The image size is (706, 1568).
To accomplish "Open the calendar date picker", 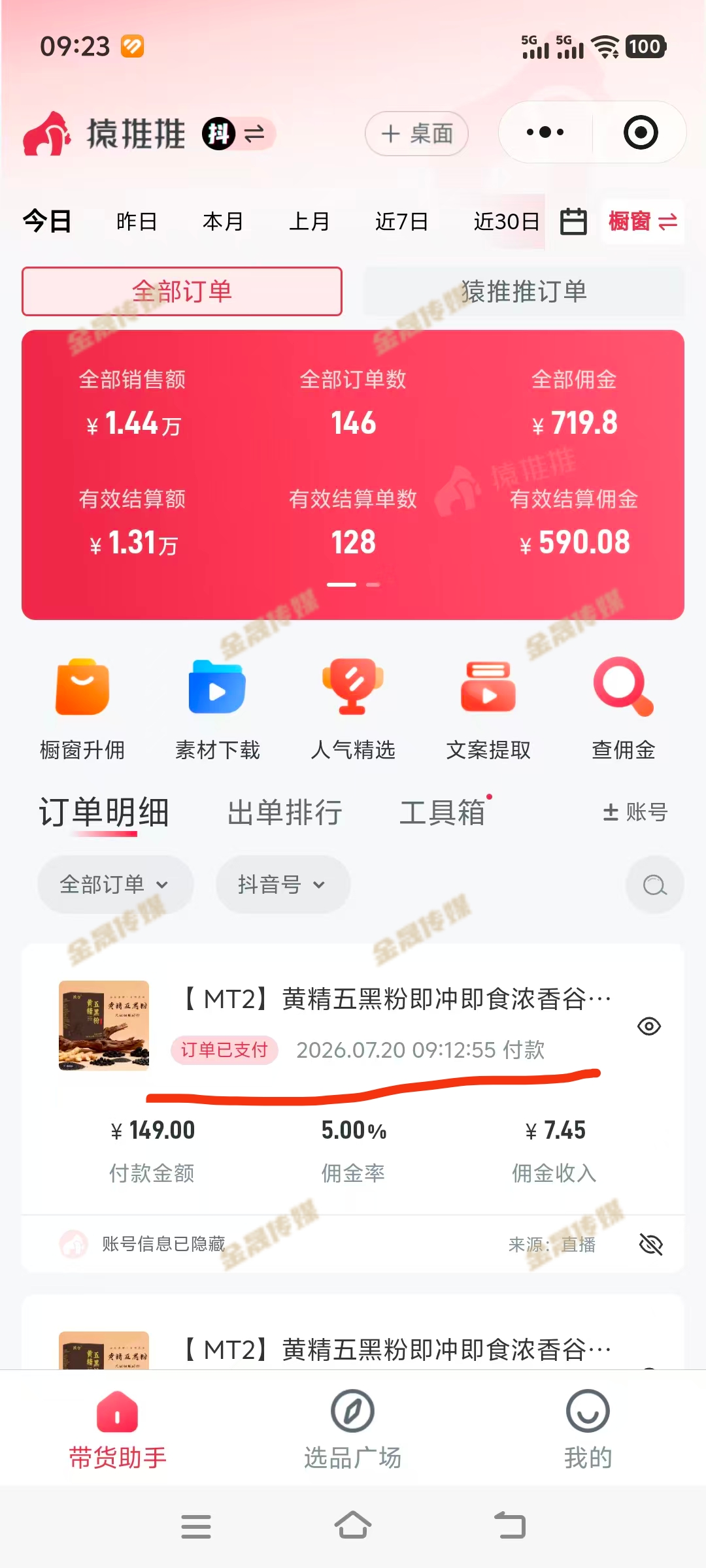I will pyautogui.click(x=573, y=221).
